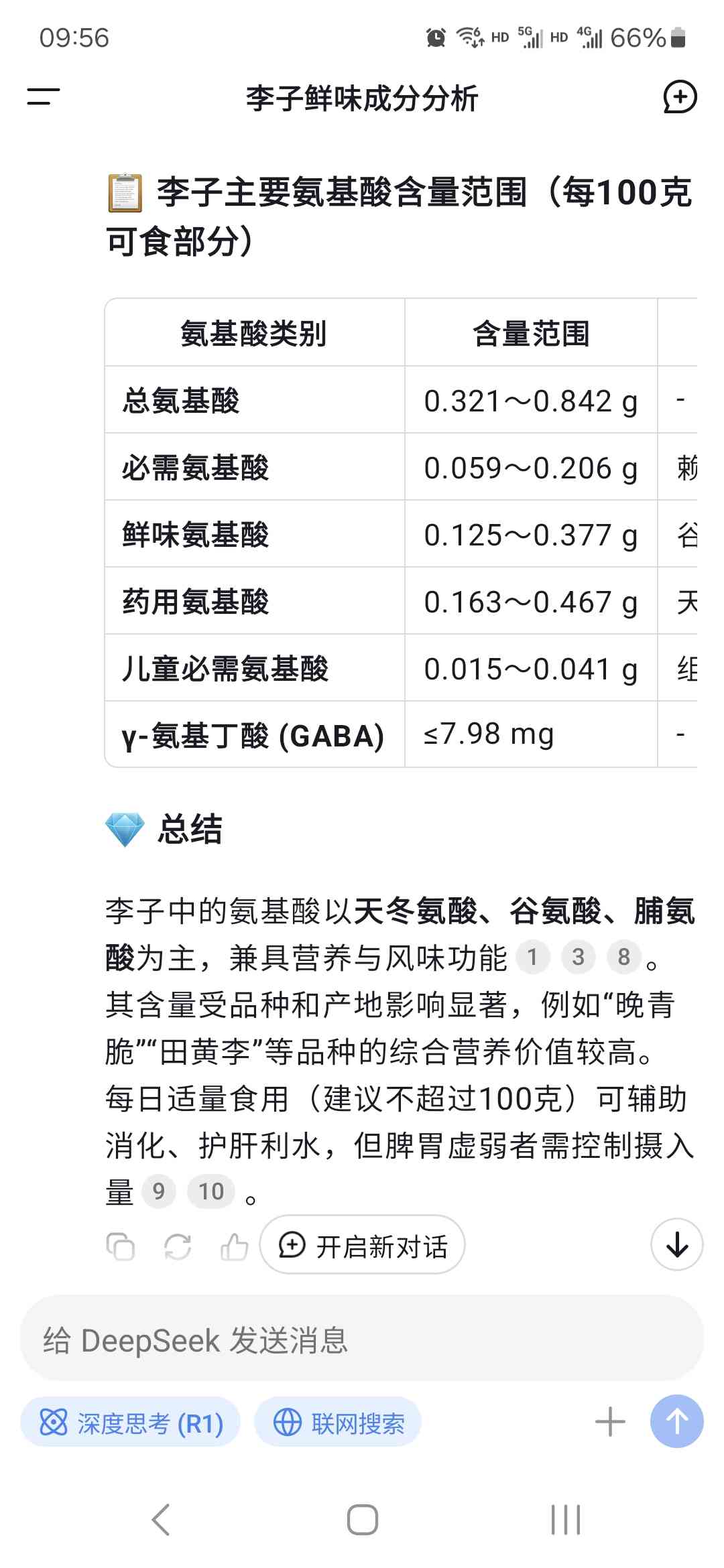The image size is (724, 1568).
Task: Go to the phone home screen
Action: 363,1520
